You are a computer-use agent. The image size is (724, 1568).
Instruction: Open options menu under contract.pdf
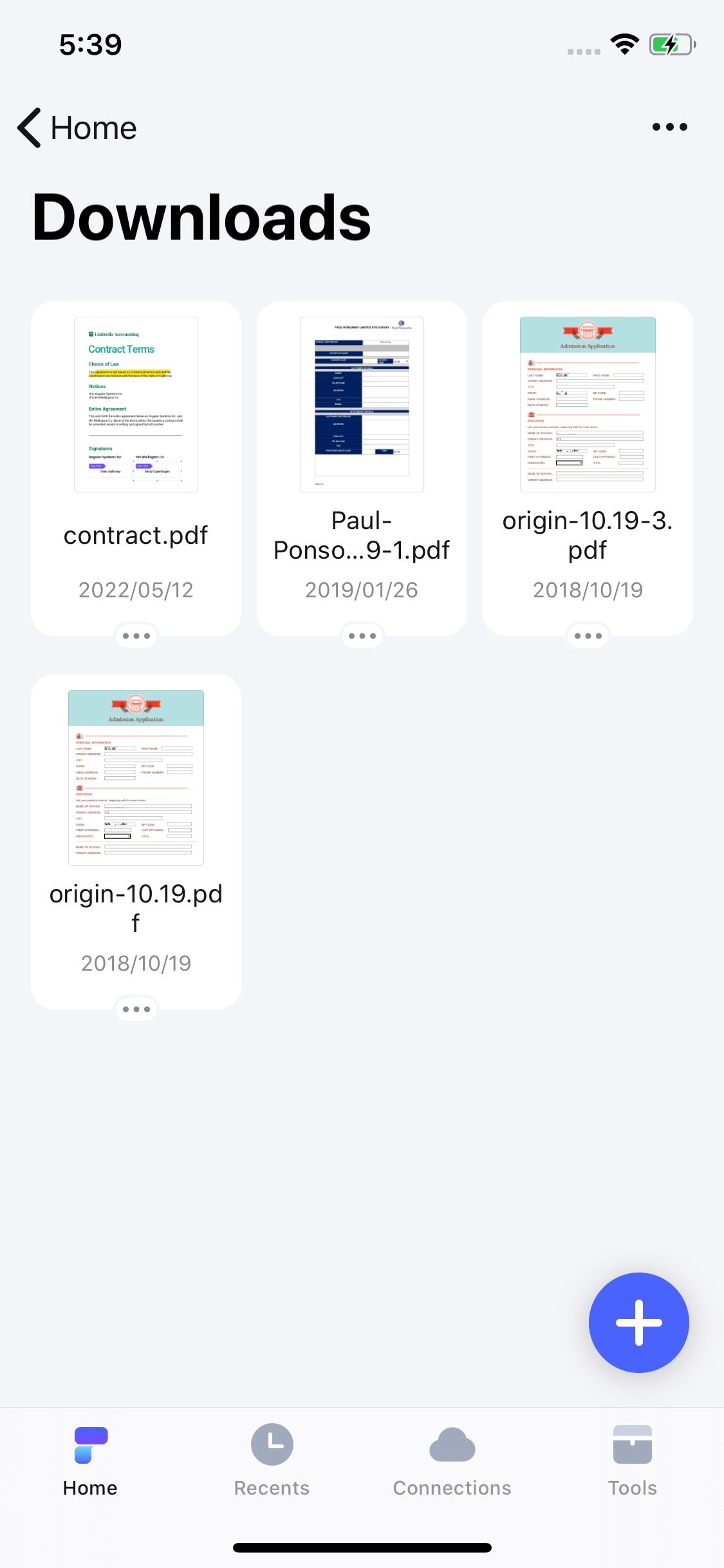click(x=136, y=635)
